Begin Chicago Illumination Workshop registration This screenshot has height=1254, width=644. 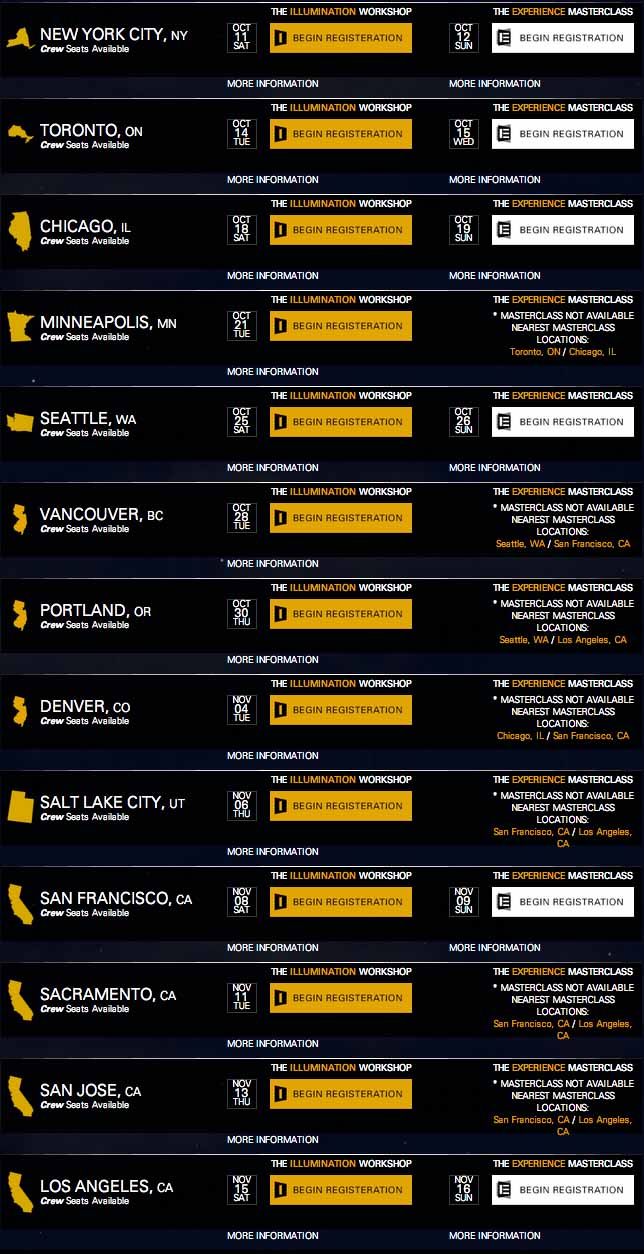click(x=341, y=230)
